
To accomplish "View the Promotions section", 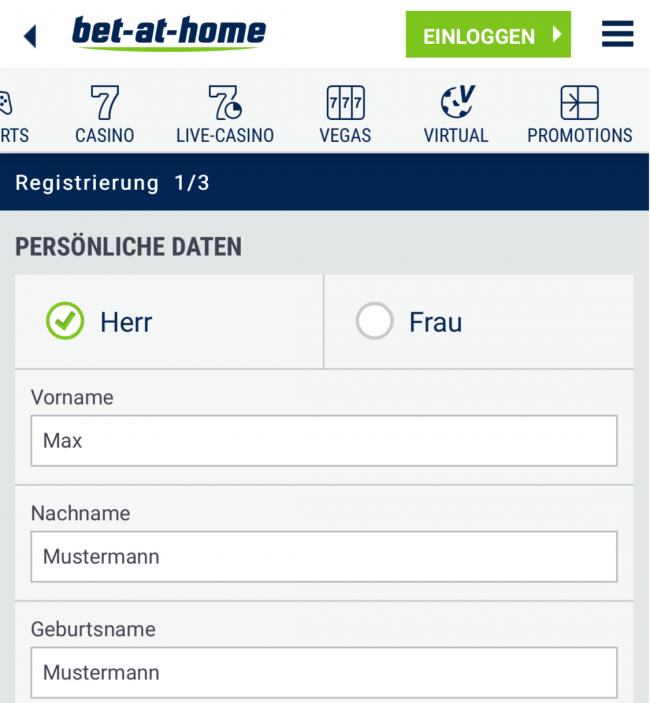I will [580, 115].
